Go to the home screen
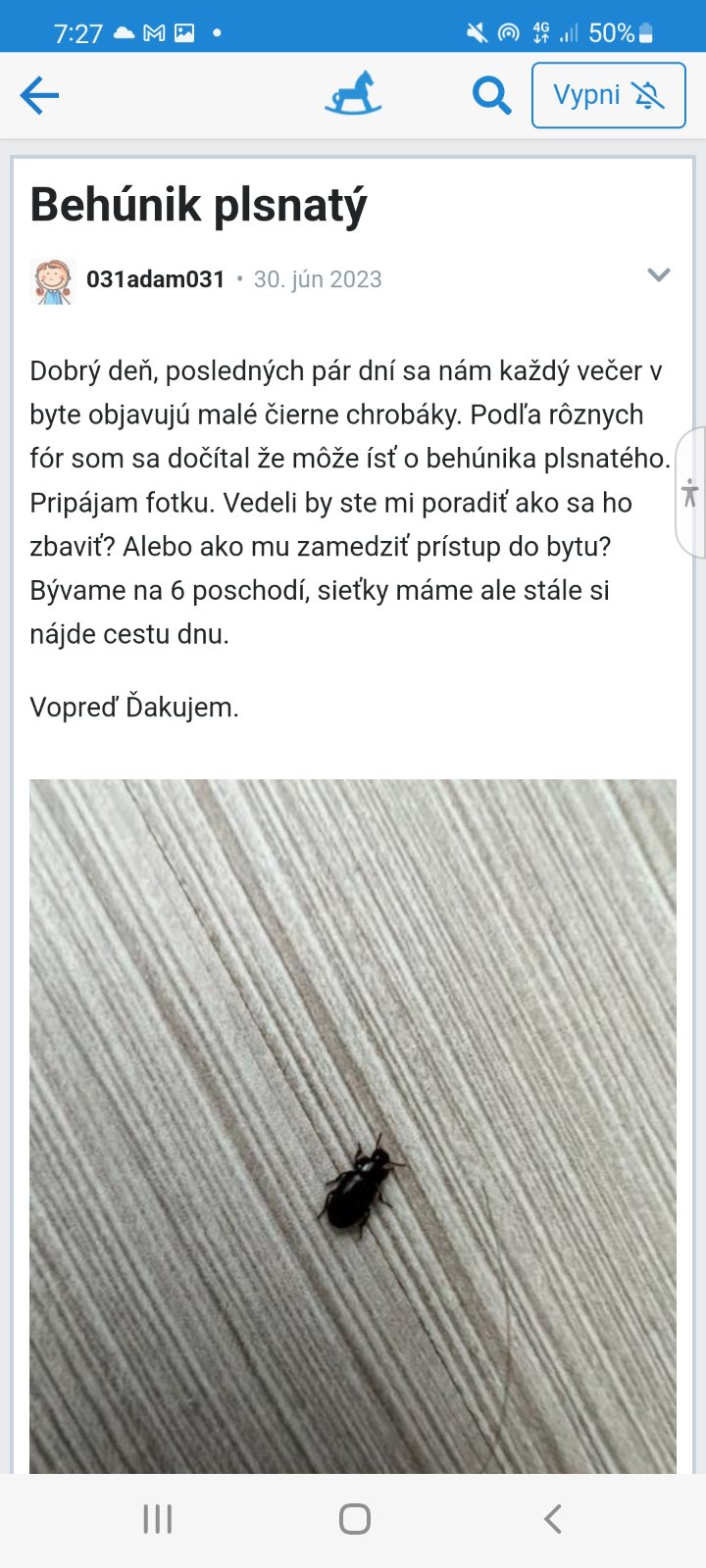Viewport: 706px width, 1568px height. pos(354,1519)
